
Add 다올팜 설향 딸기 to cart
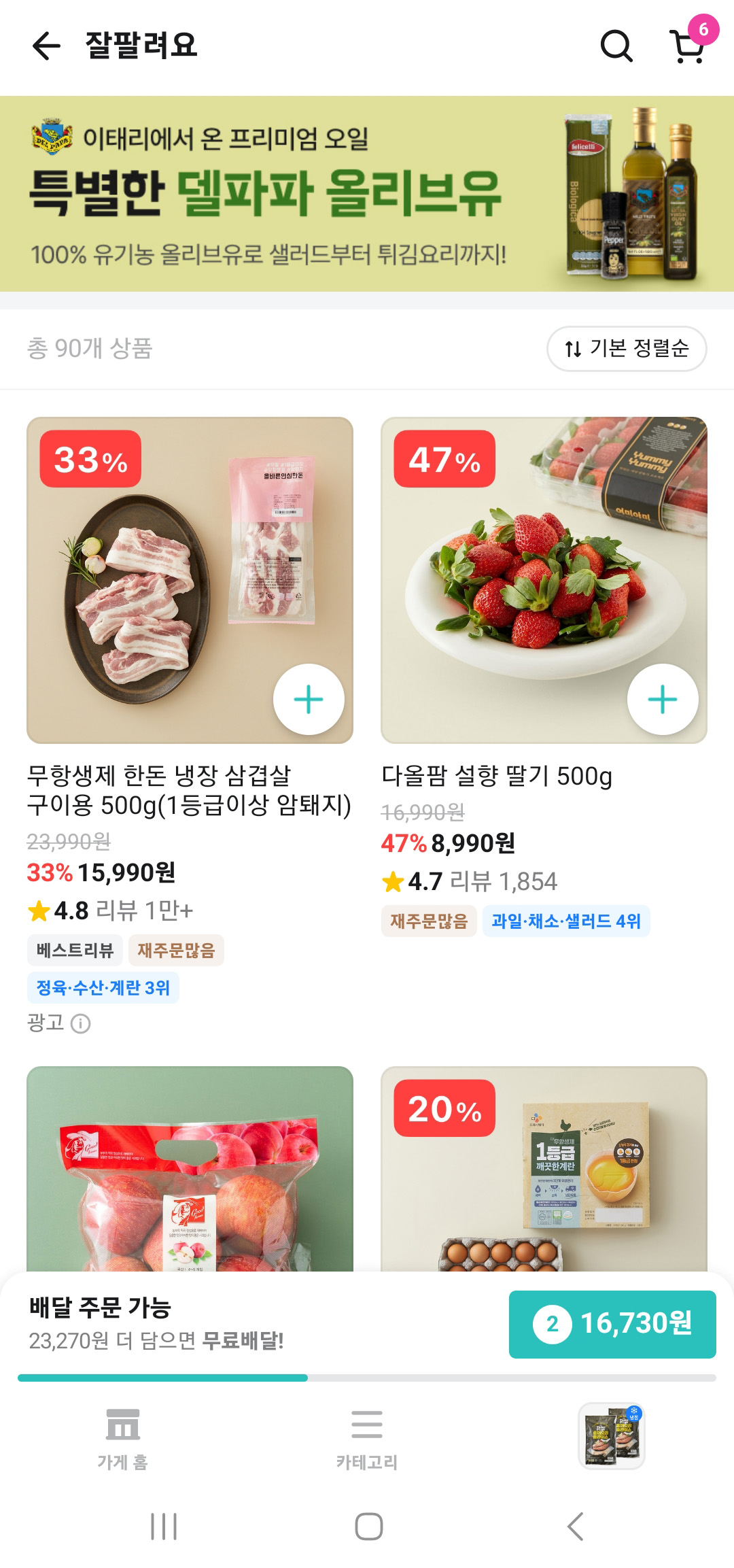[x=663, y=699]
